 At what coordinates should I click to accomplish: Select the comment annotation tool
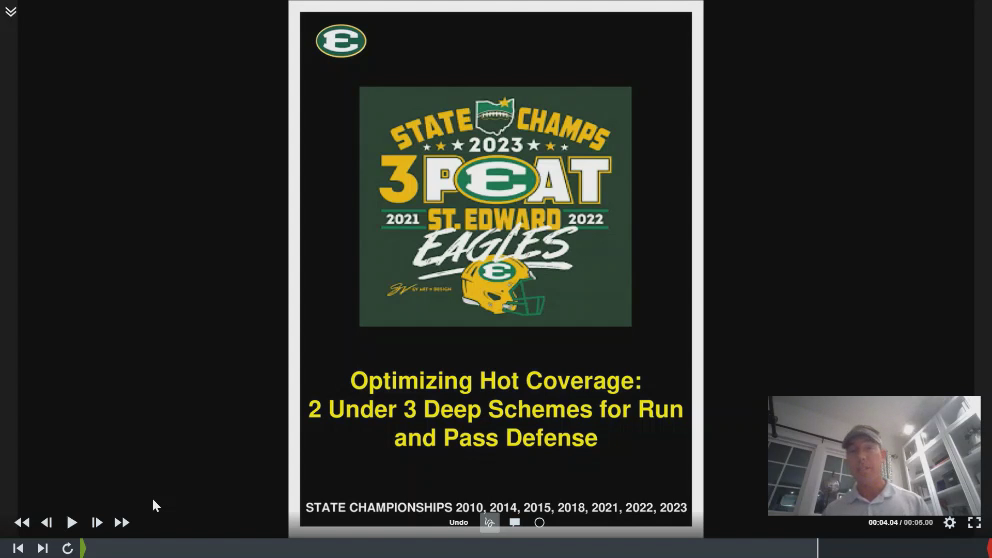click(514, 522)
